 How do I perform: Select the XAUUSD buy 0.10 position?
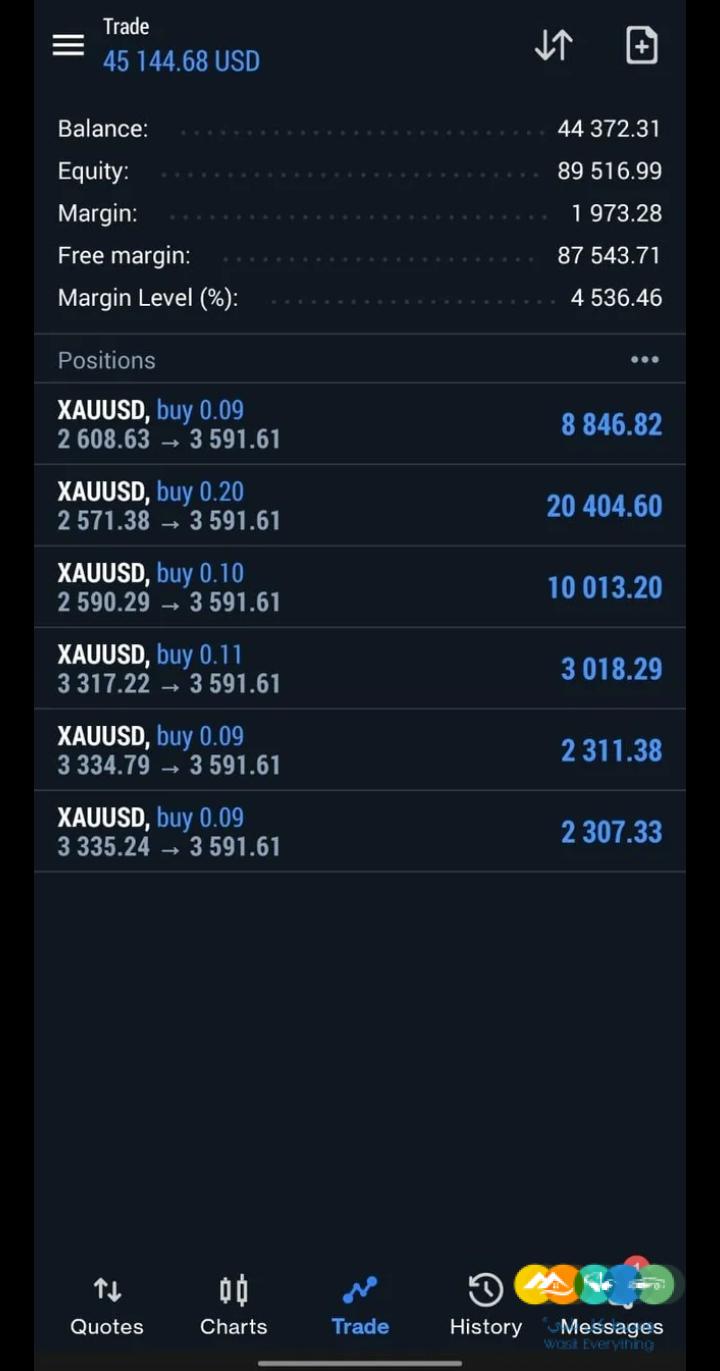(360, 587)
